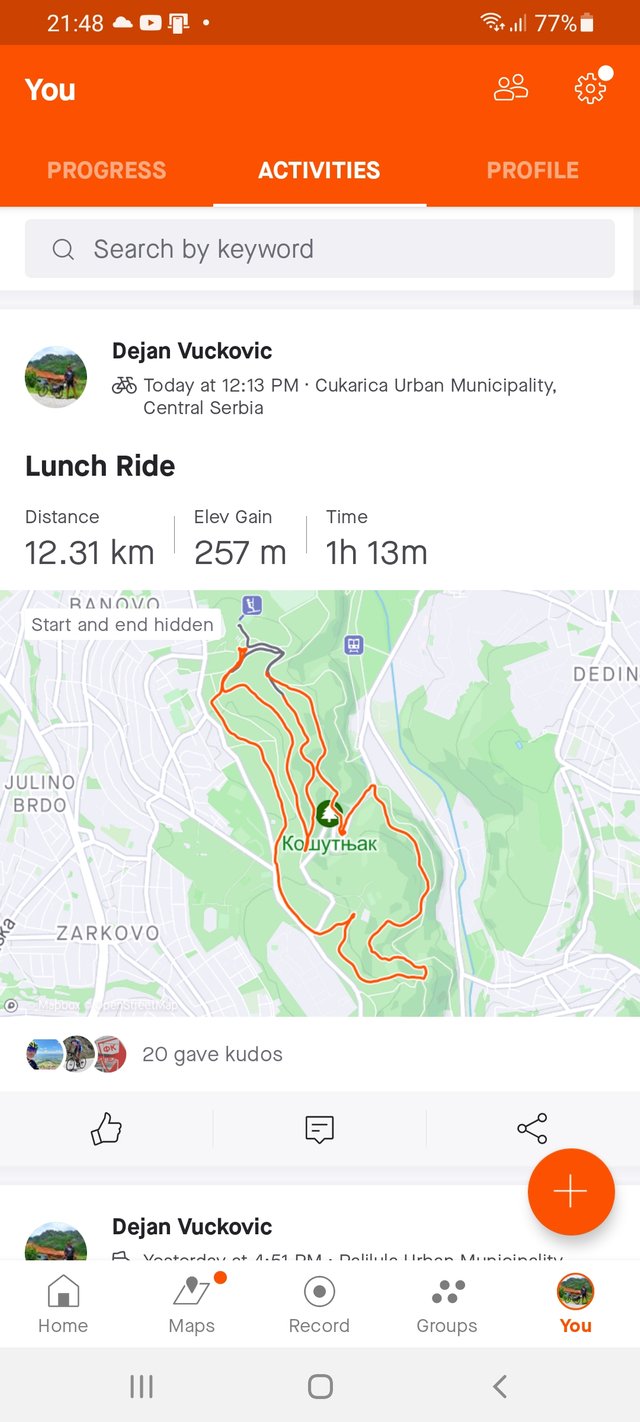This screenshot has width=640, height=1422.
Task: Open Dejan Vuckovic's avatar on Lunch Ride
Action: click(56, 379)
